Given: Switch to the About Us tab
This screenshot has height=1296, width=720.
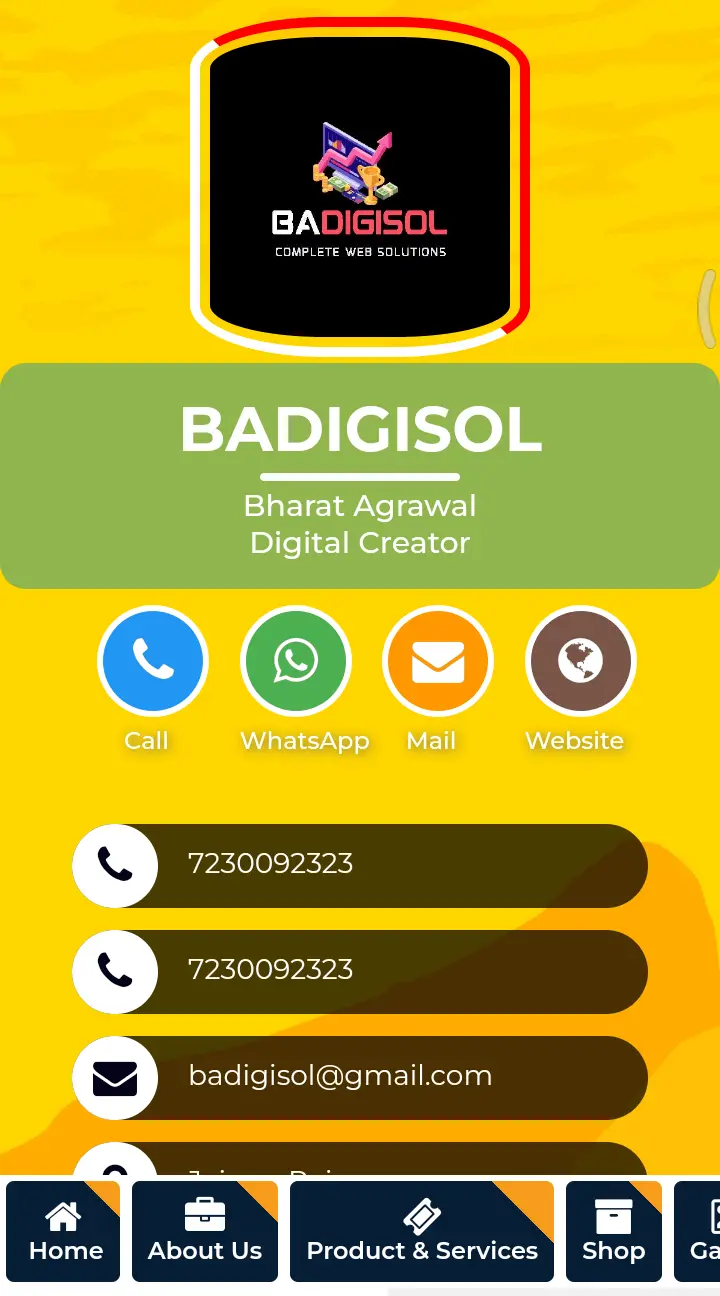Looking at the screenshot, I should 205,1232.
